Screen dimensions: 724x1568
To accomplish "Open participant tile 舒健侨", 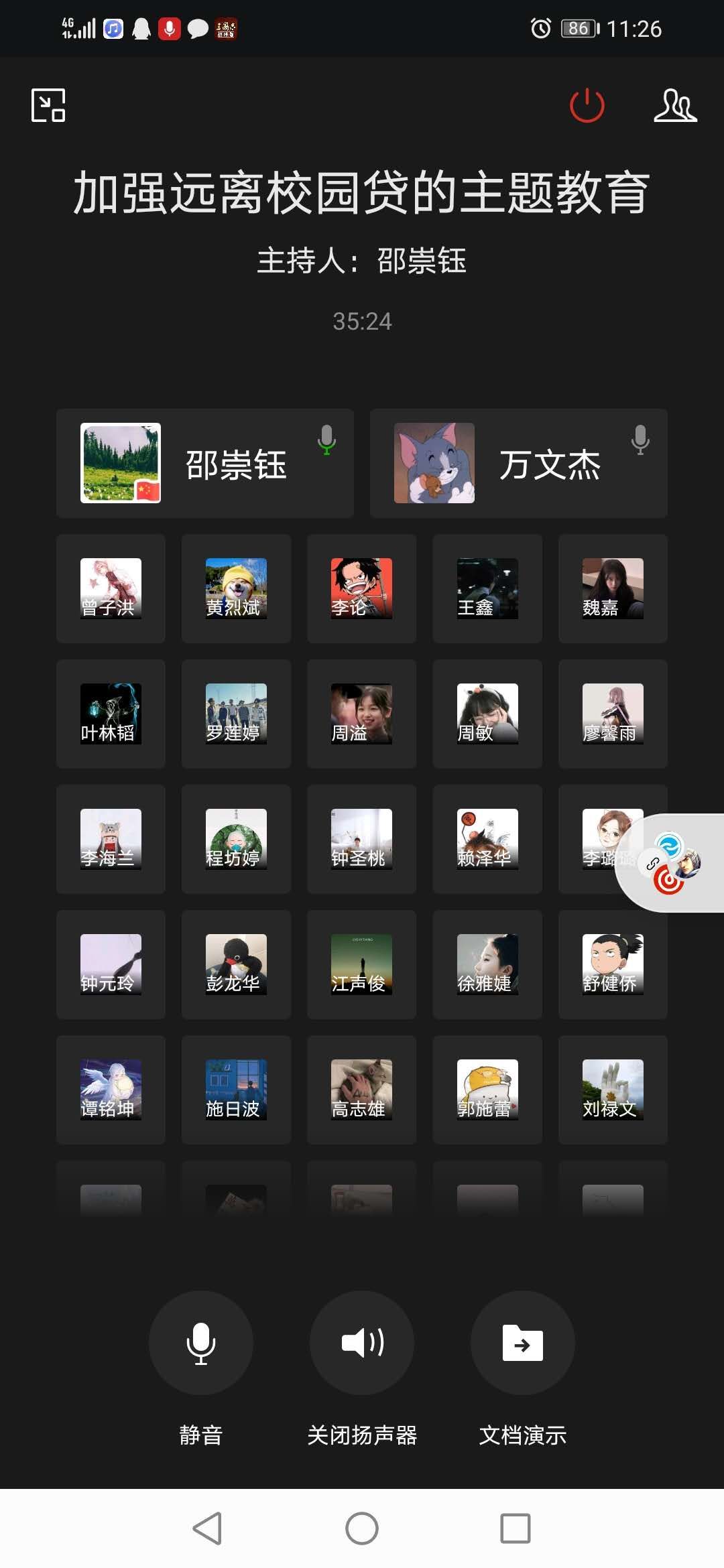I will [x=613, y=964].
